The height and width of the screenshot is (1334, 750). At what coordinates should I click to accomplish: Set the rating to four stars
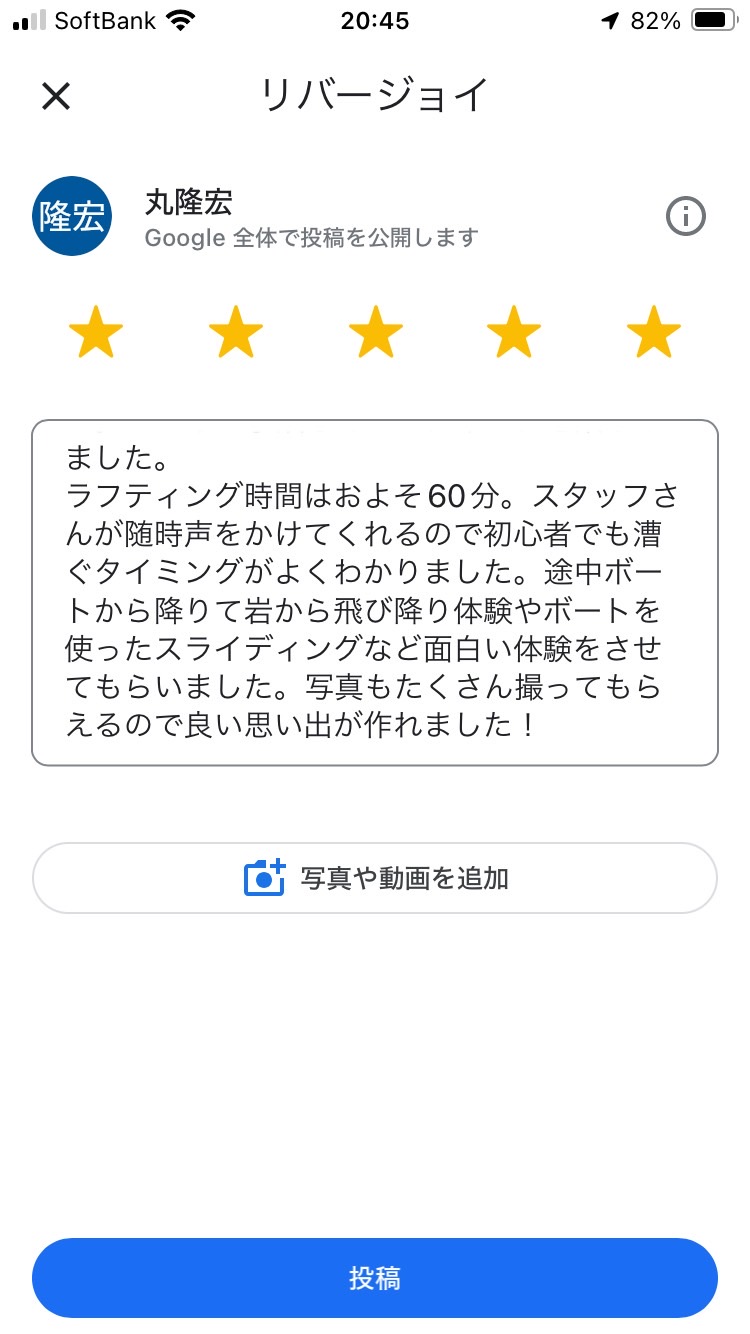pyautogui.click(x=514, y=333)
